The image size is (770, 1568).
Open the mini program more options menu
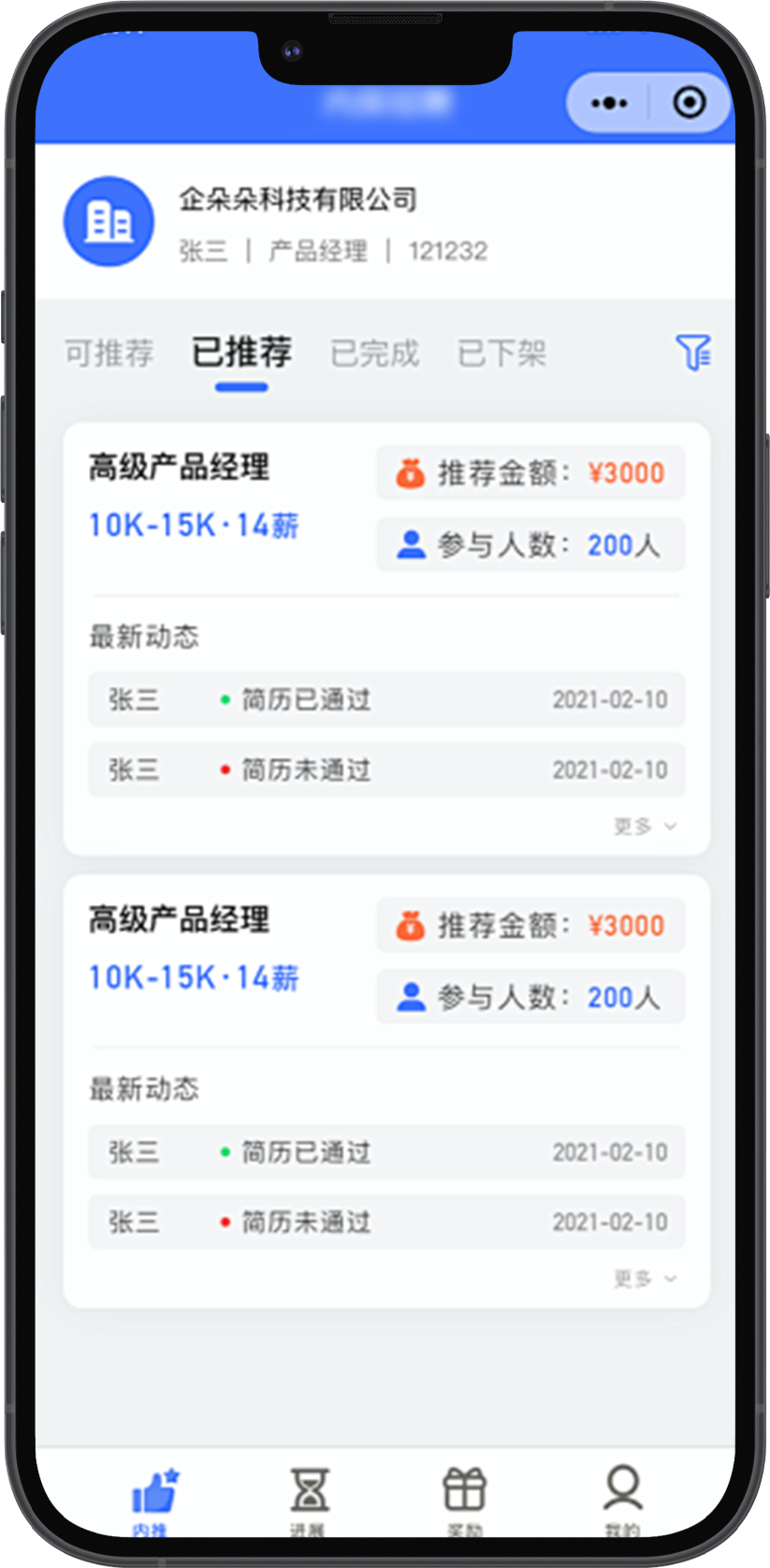click(x=609, y=103)
